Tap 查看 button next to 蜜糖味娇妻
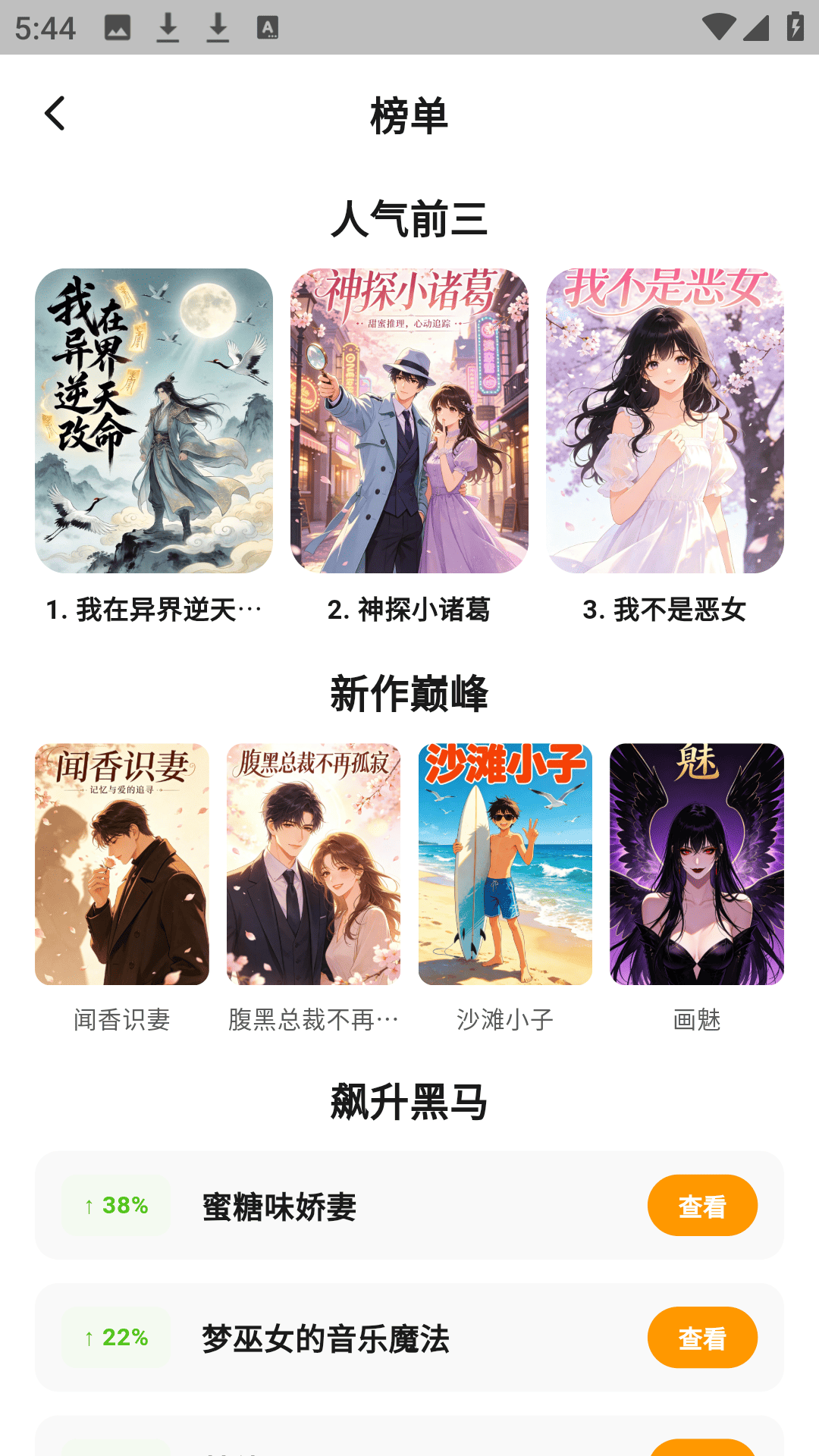Image resolution: width=819 pixels, height=1456 pixels. (x=702, y=1203)
